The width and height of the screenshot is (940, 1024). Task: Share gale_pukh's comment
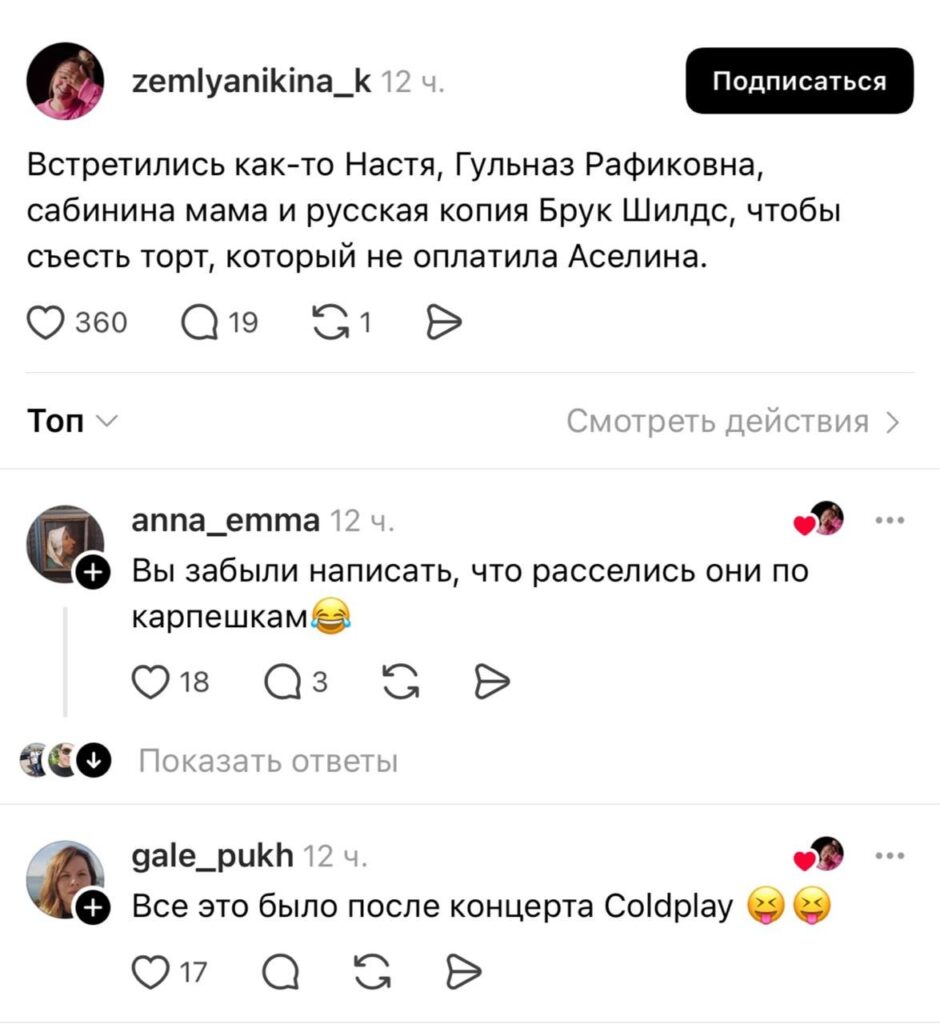pos(463,967)
